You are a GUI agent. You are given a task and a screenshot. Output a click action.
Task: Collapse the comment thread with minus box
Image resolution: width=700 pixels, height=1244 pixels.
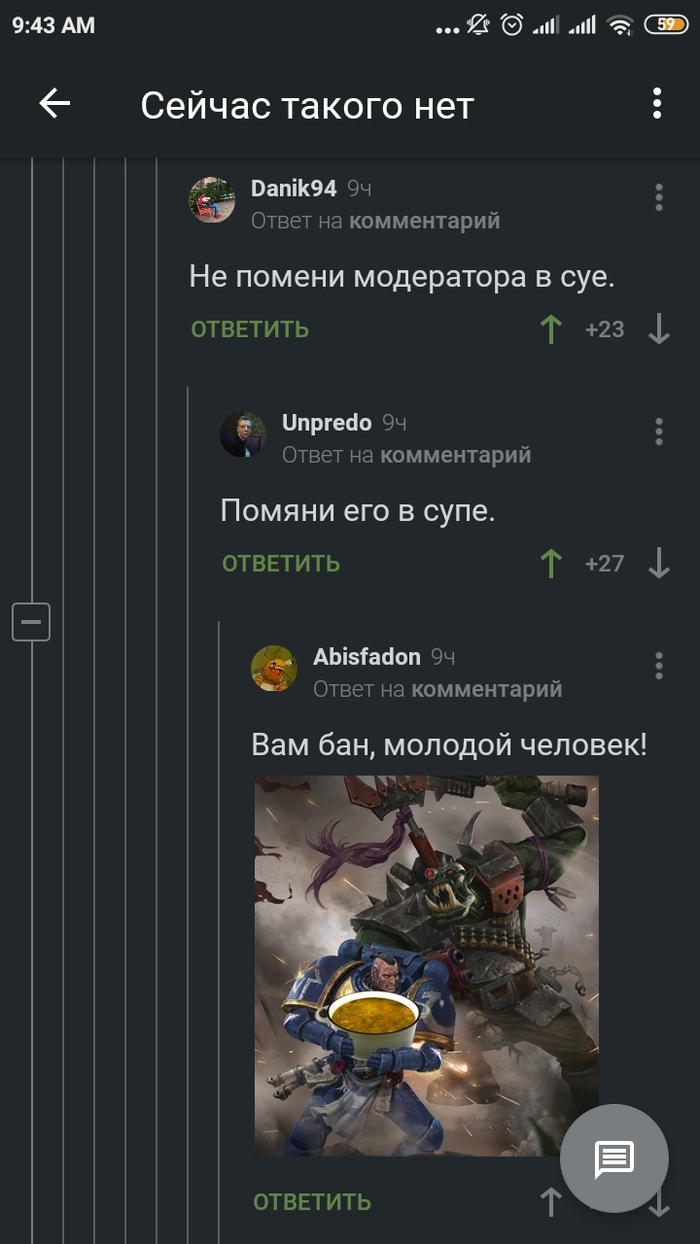pos(31,622)
